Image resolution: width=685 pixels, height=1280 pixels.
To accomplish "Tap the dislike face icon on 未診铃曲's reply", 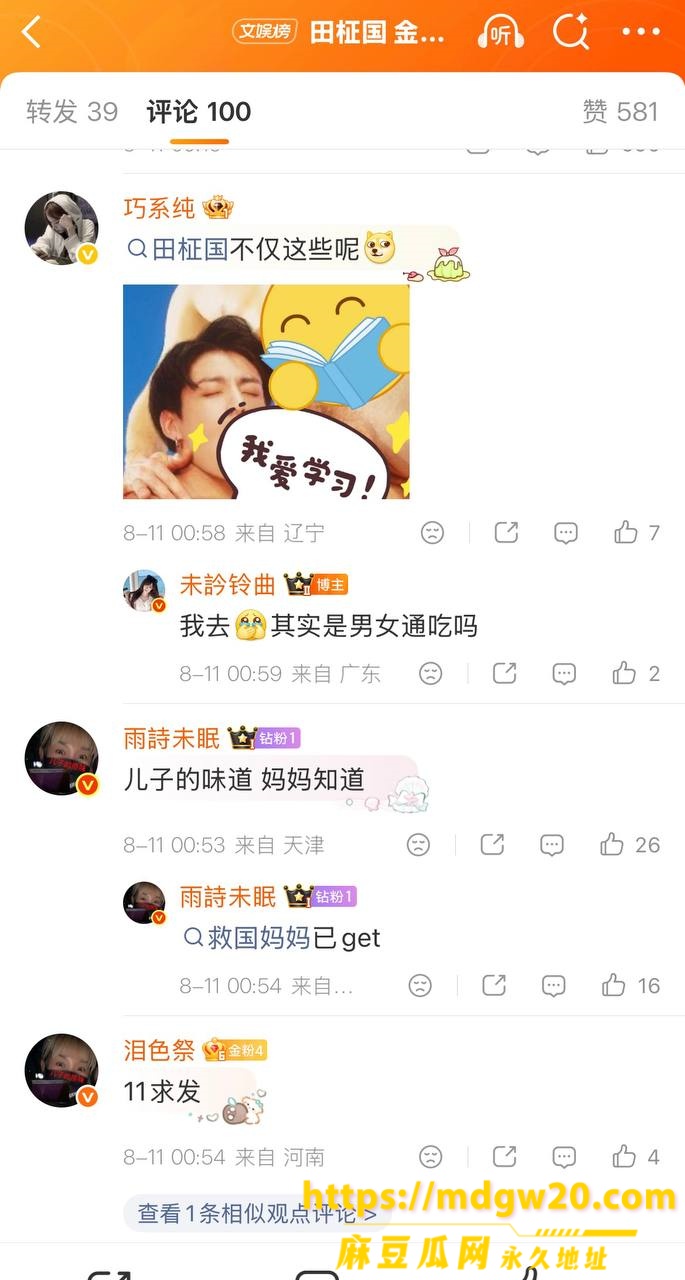I will pos(430,673).
